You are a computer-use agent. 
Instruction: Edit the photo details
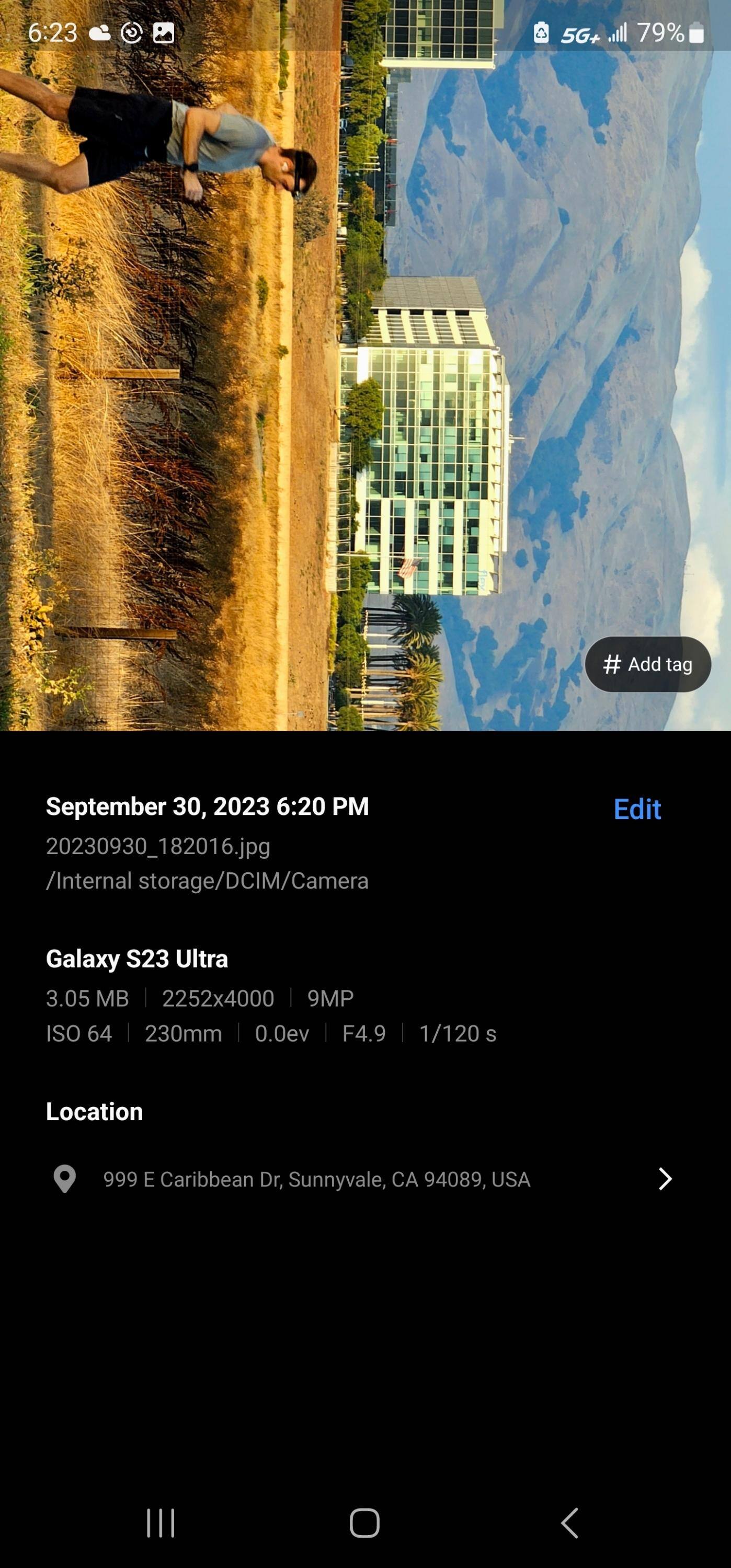(636, 809)
